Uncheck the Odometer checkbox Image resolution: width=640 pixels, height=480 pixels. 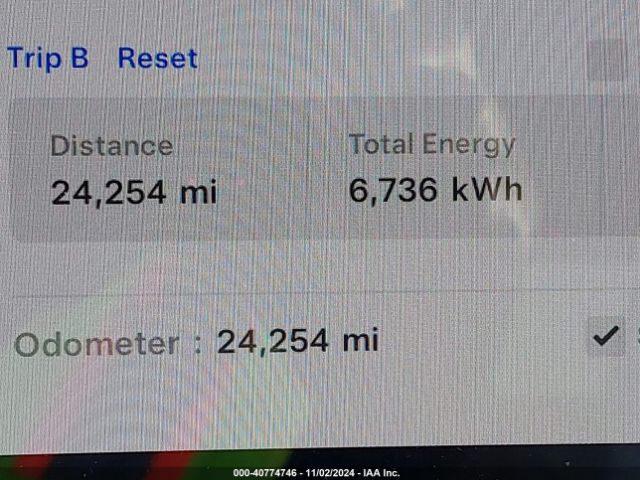605,337
